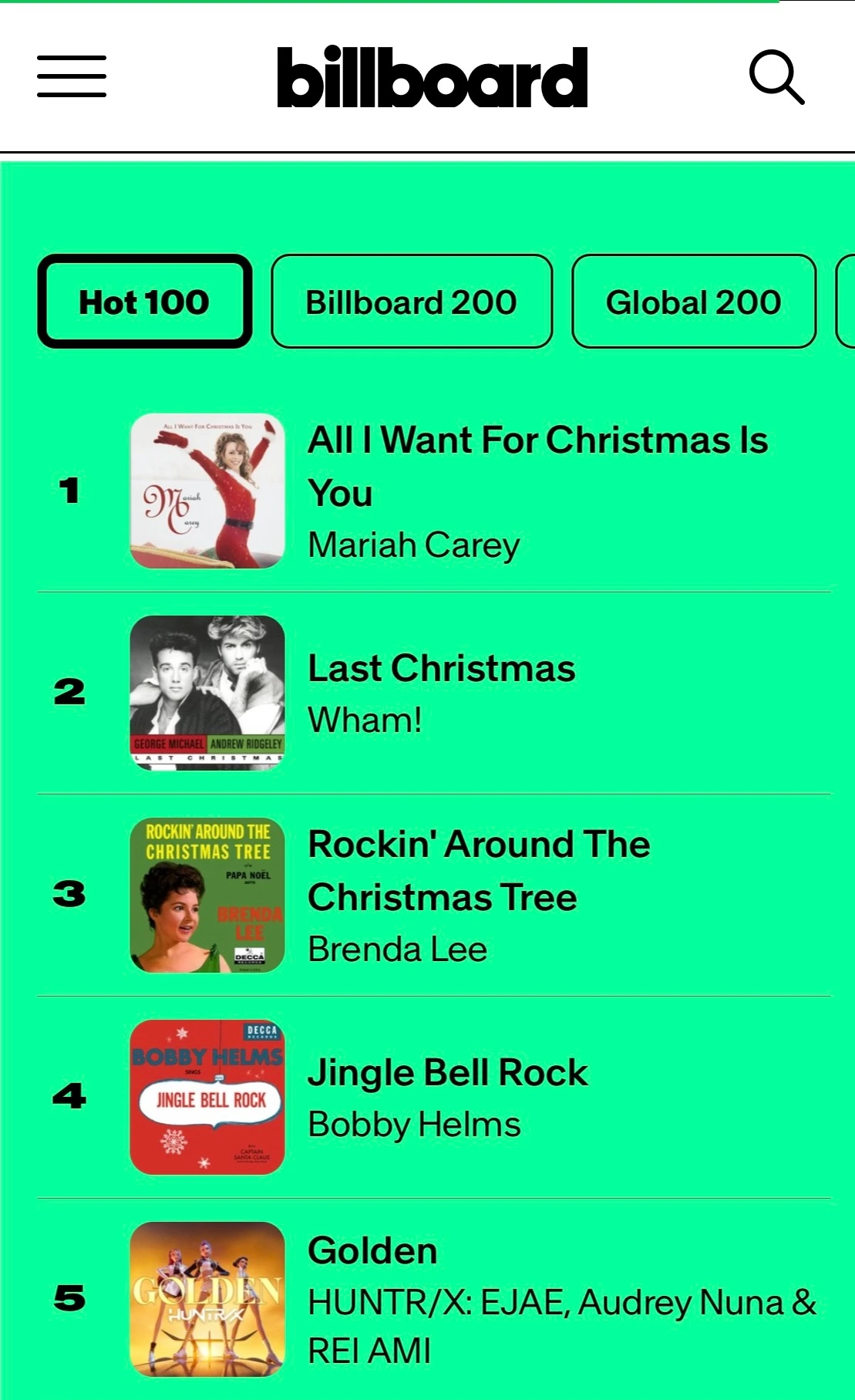Open Golden by HUNTR/X

372,1250
